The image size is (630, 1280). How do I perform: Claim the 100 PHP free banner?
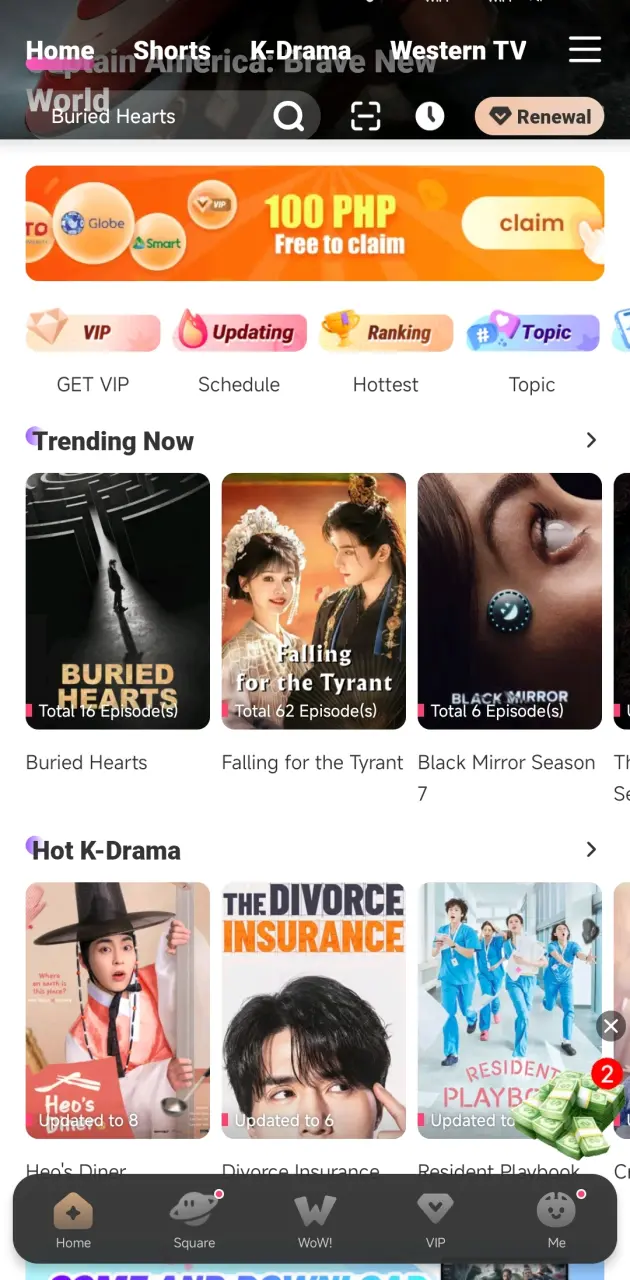coord(315,223)
